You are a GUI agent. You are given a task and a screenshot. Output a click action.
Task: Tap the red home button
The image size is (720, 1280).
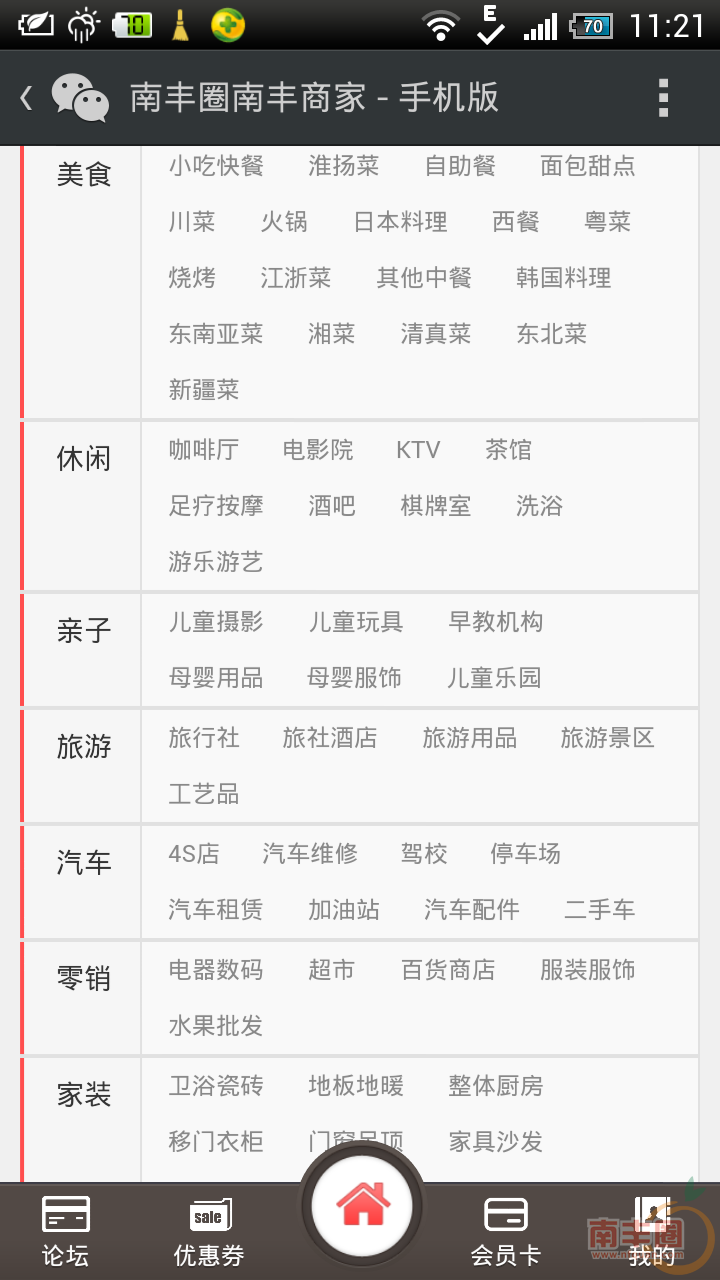coord(362,1206)
